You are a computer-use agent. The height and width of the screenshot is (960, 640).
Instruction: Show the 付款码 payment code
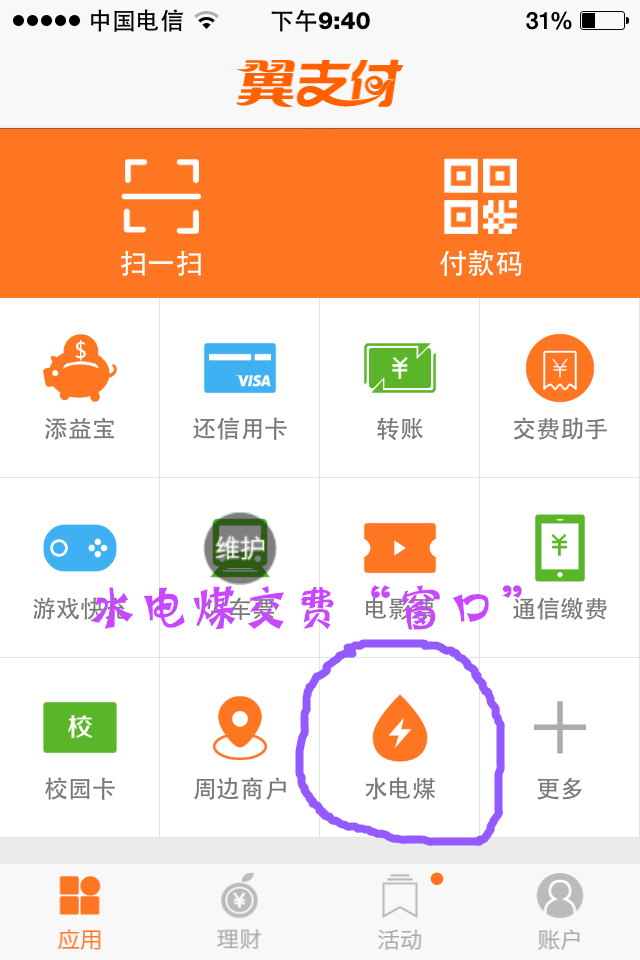(481, 215)
